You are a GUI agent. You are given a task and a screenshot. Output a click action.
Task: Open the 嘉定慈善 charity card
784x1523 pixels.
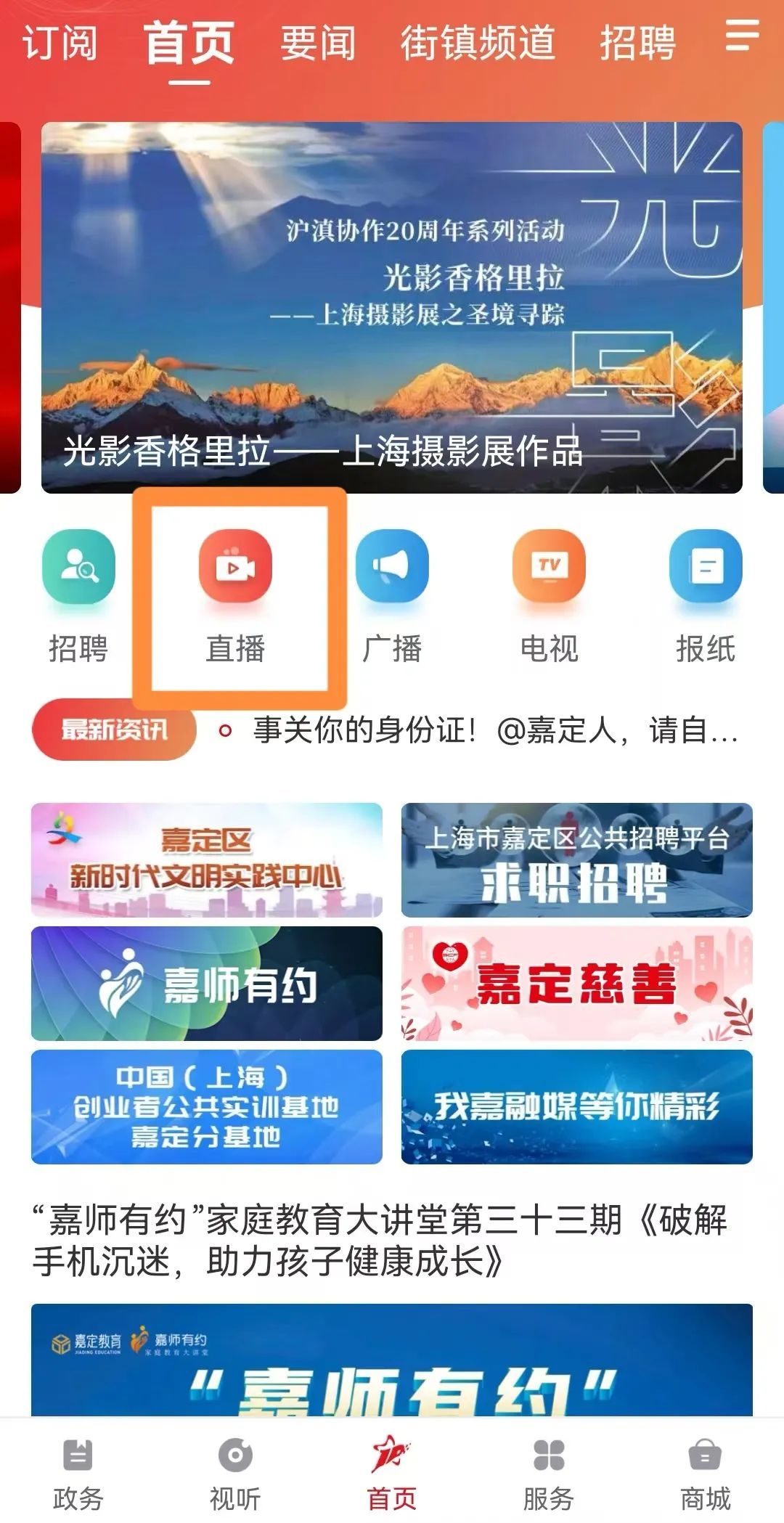[577, 984]
